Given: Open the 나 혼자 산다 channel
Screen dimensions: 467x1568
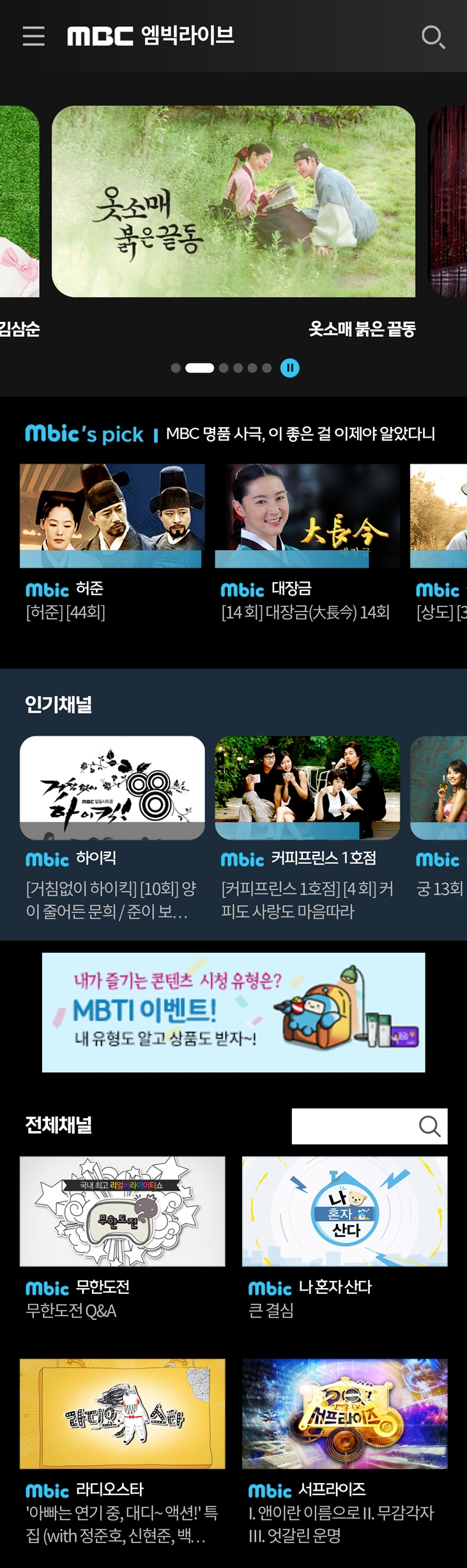Looking at the screenshot, I should 344,1211.
